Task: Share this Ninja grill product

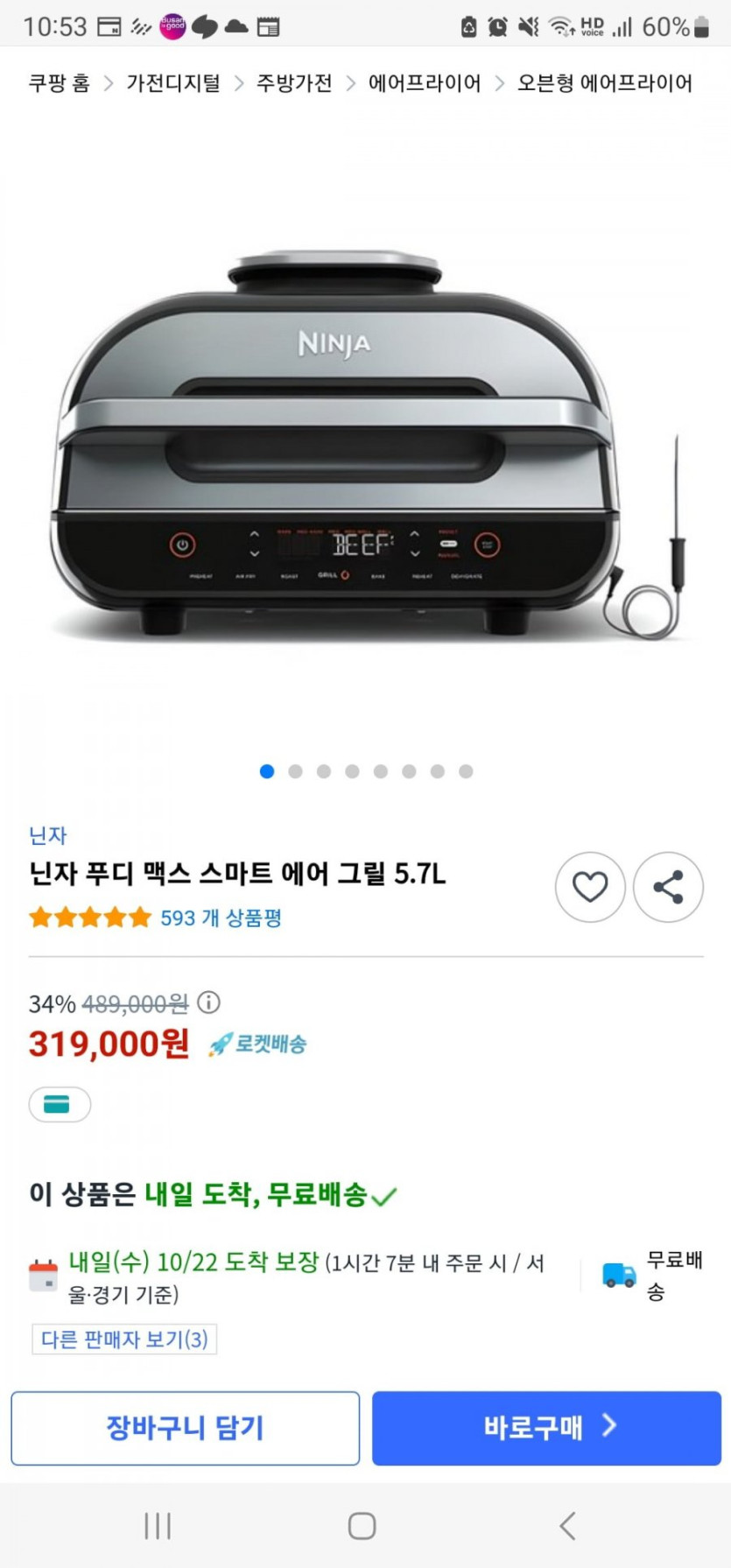Action: (668, 887)
